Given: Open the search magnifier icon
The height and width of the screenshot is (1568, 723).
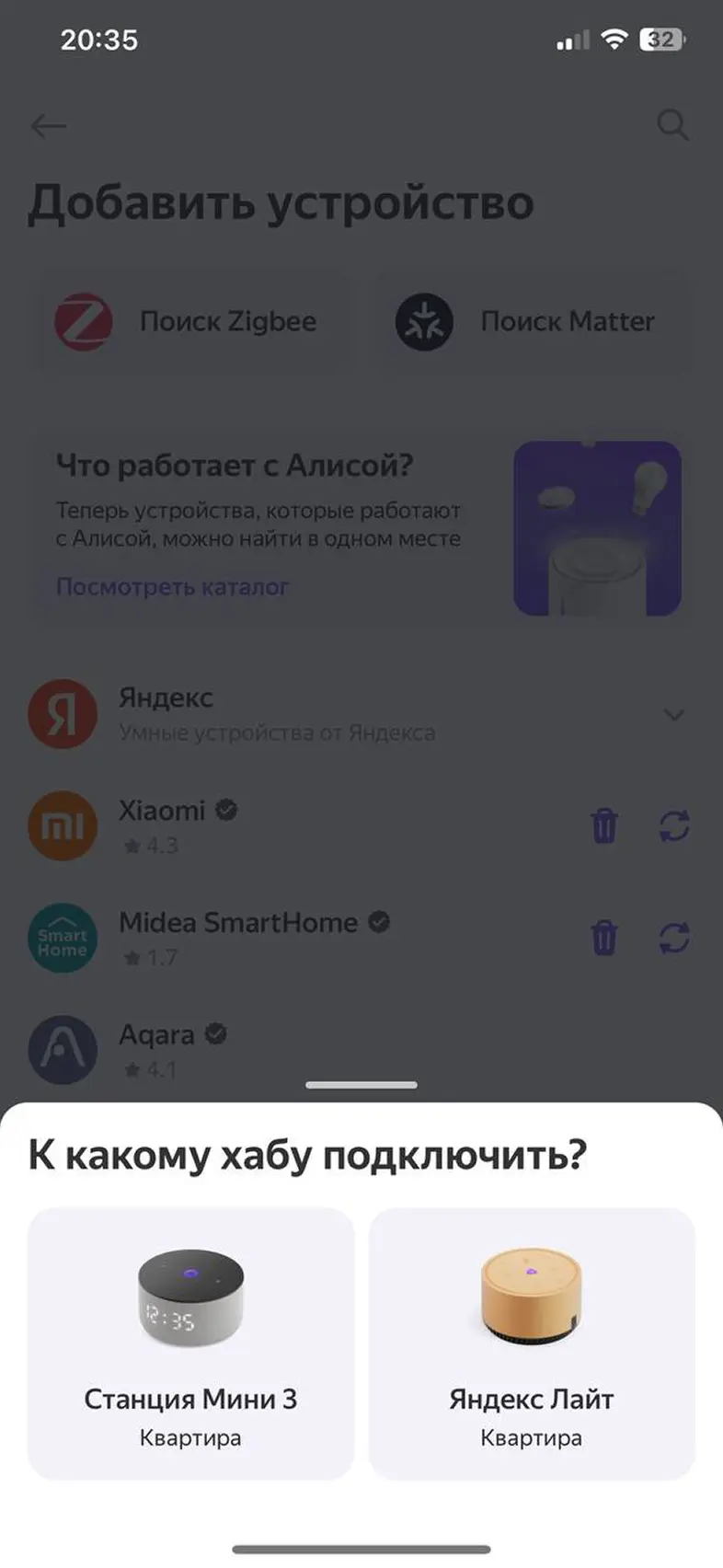Looking at the screenshot, I should pos(673,125).
